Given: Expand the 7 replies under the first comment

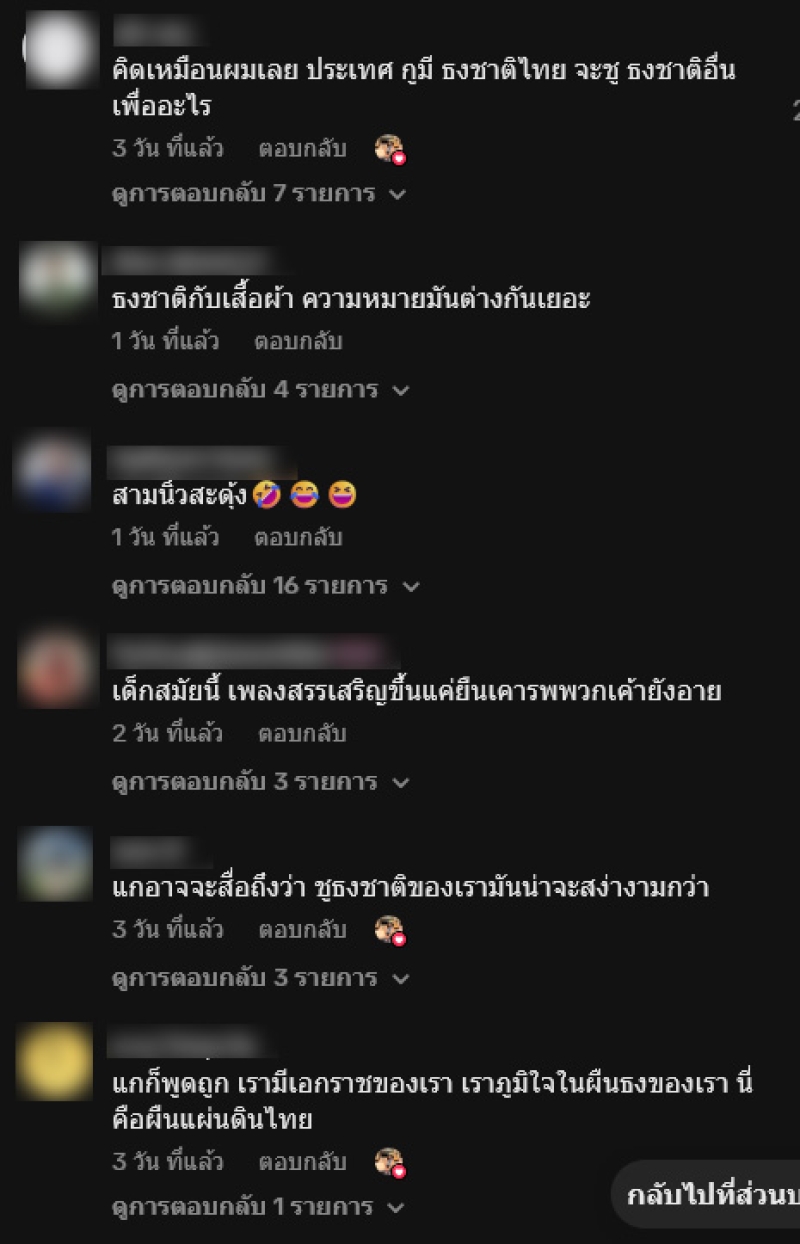Looking at the screenshot, I should 258,194.
